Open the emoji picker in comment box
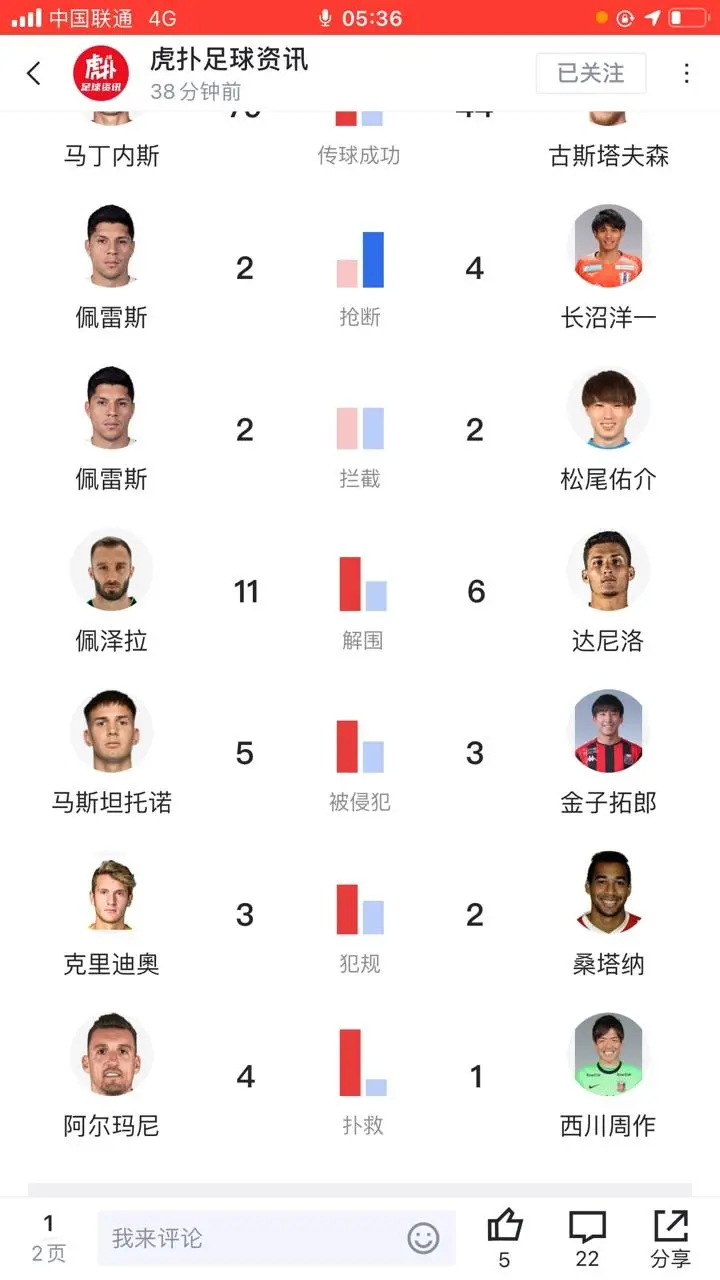 coord(423,1238)
